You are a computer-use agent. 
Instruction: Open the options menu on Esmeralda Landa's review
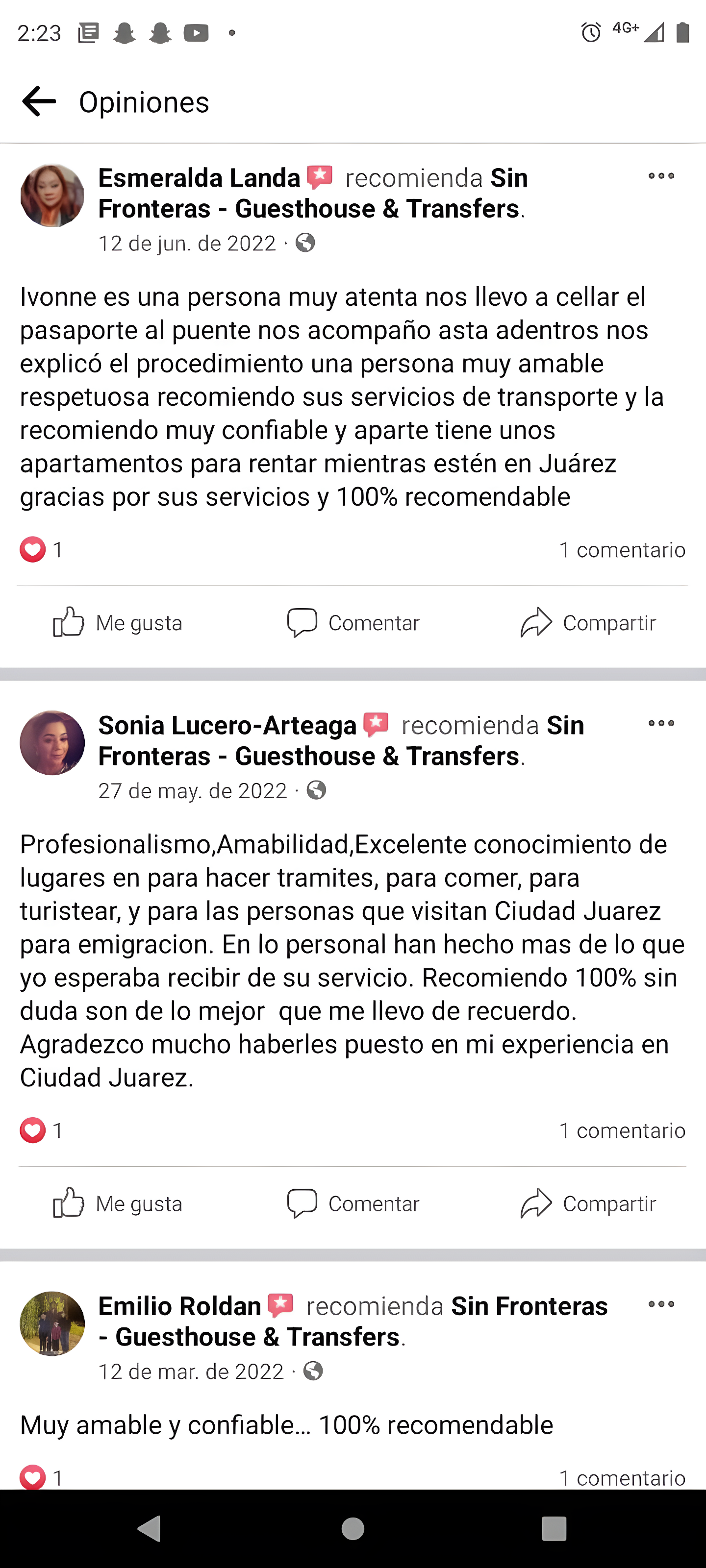661,176
